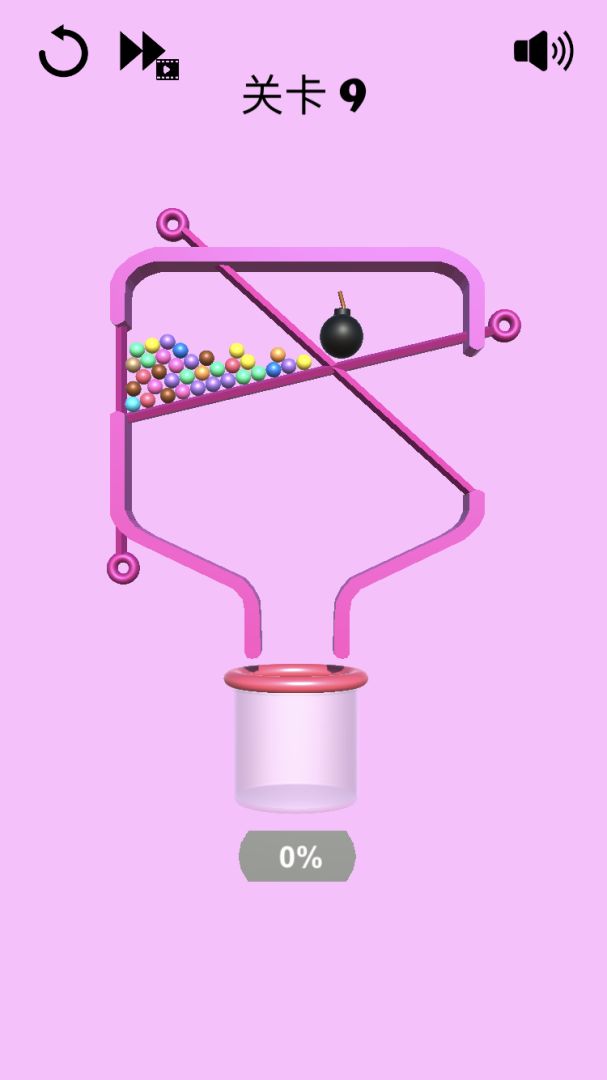Mute the game sound
The height and width of the screenshot is (1080, 607).
pyautogui.click(x=543, y=50)
